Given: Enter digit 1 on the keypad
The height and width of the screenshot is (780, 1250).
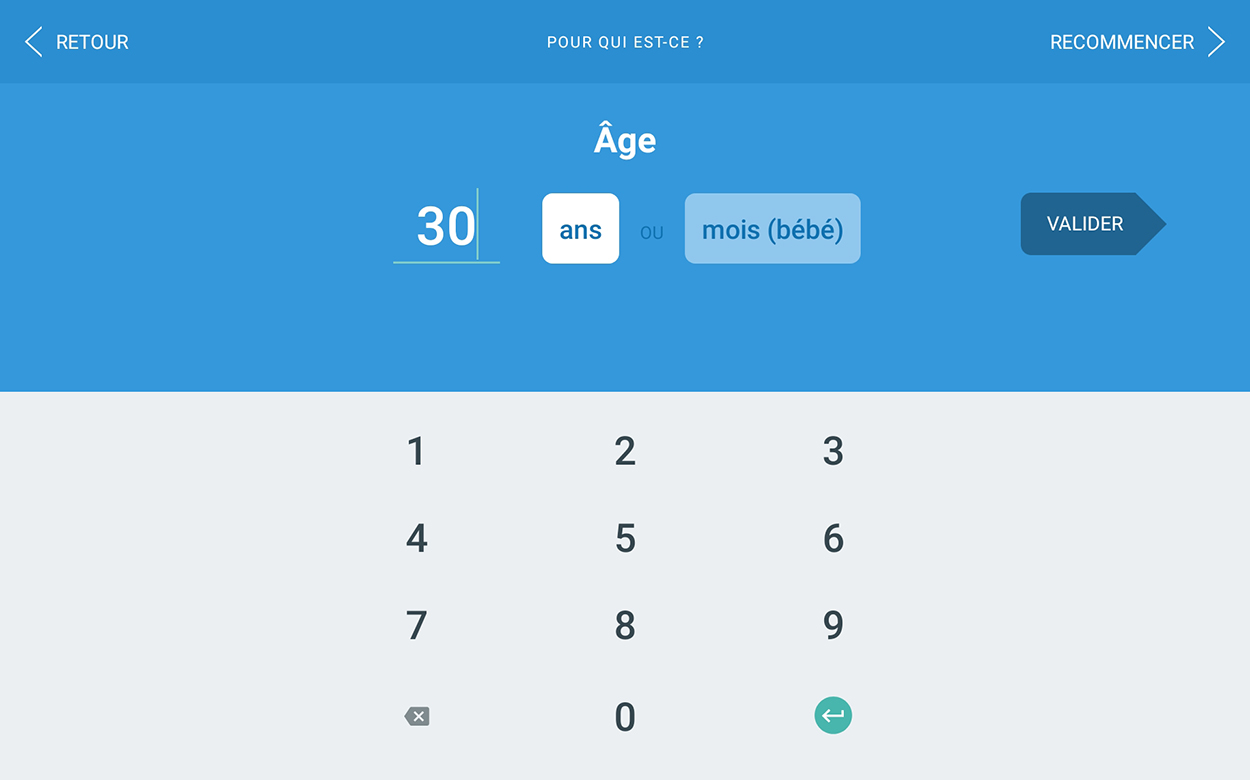Looking at the screenshot, I should 416,452.
